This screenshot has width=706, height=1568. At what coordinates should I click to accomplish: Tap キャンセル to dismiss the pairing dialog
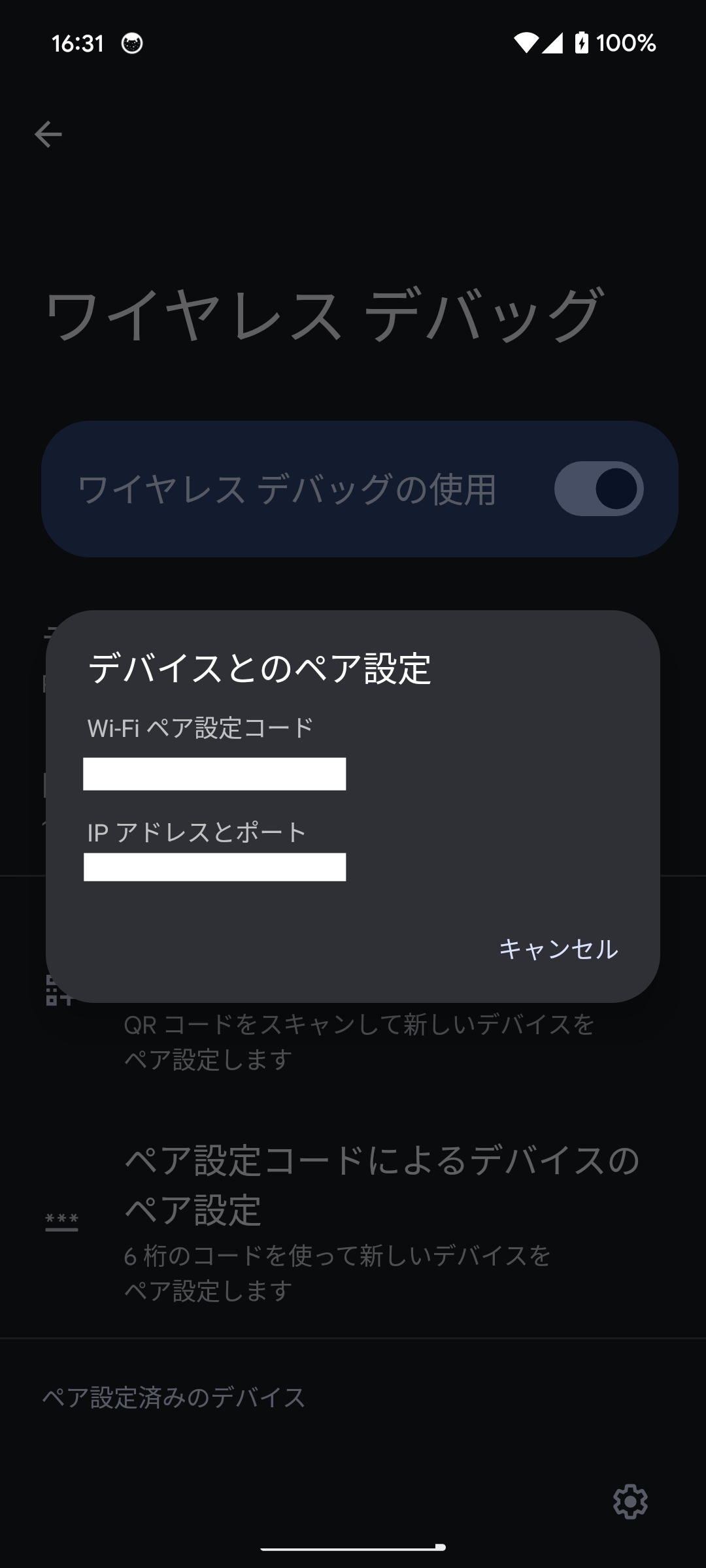click(558, 949)
